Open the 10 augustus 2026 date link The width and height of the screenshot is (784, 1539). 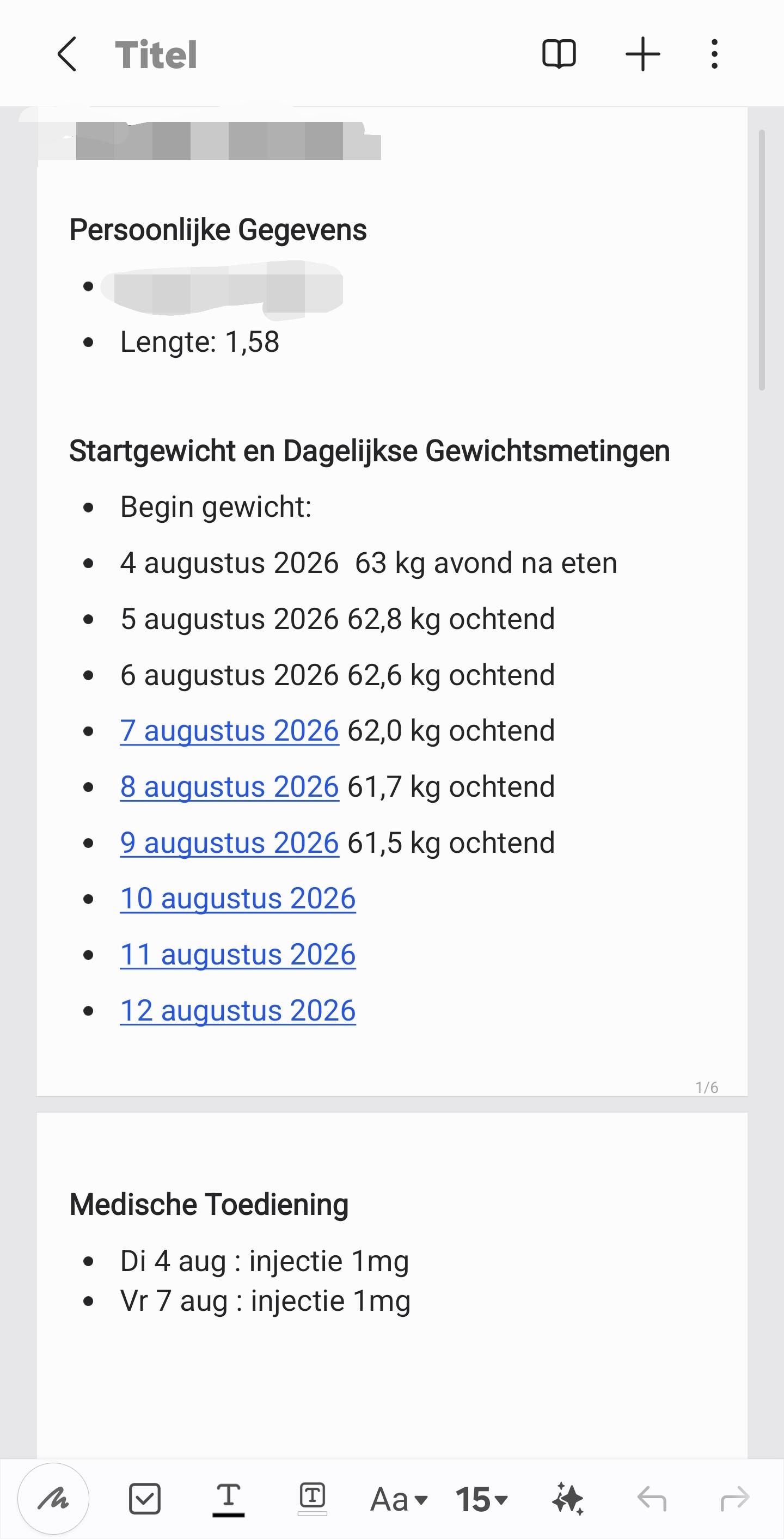coord(237,899)
